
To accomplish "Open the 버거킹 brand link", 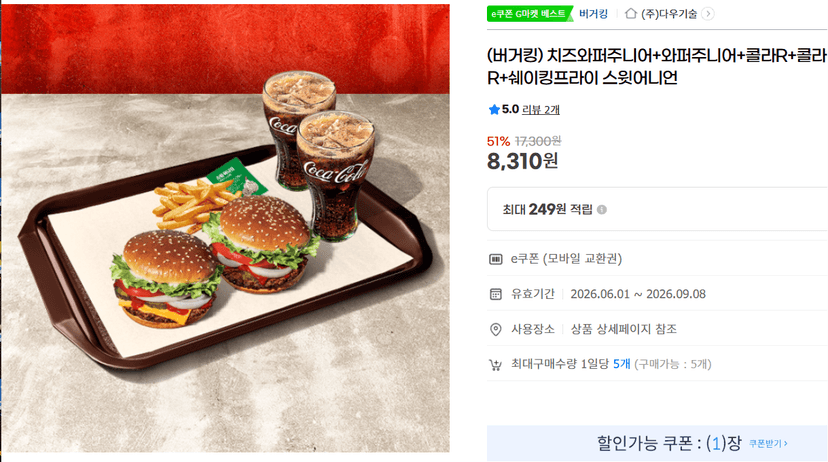I will pos(593,14).
